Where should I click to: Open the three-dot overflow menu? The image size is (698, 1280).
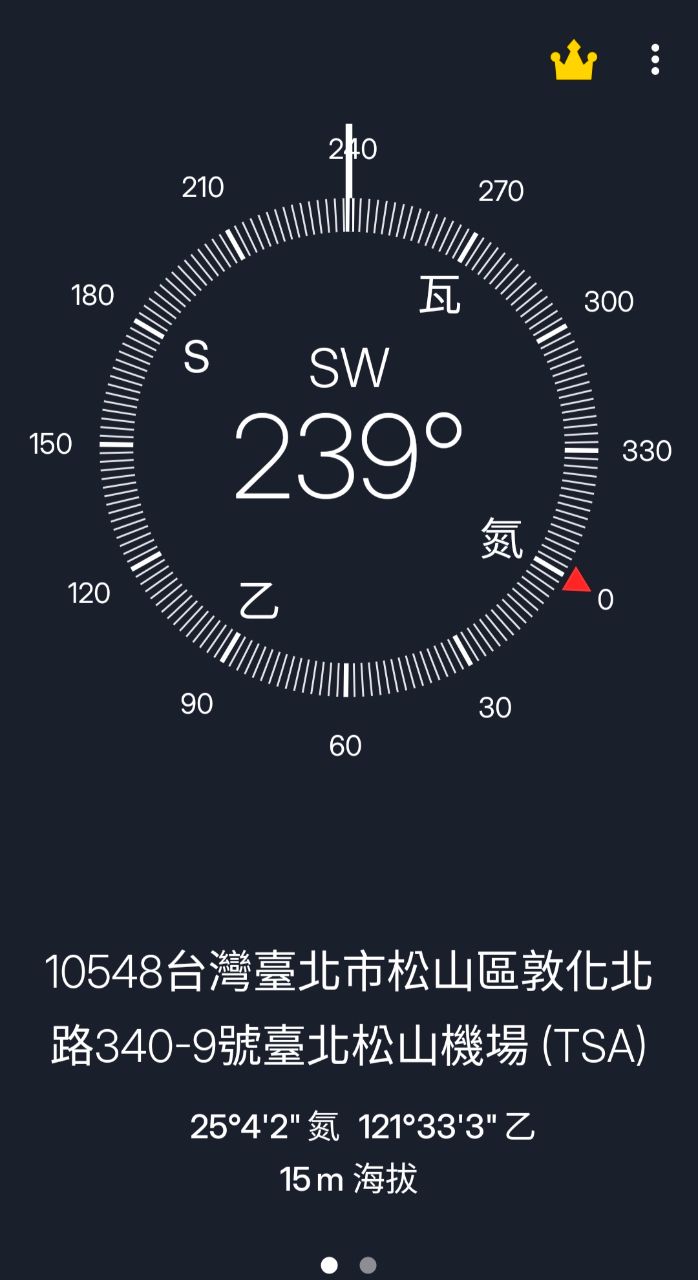coord(655,60)
